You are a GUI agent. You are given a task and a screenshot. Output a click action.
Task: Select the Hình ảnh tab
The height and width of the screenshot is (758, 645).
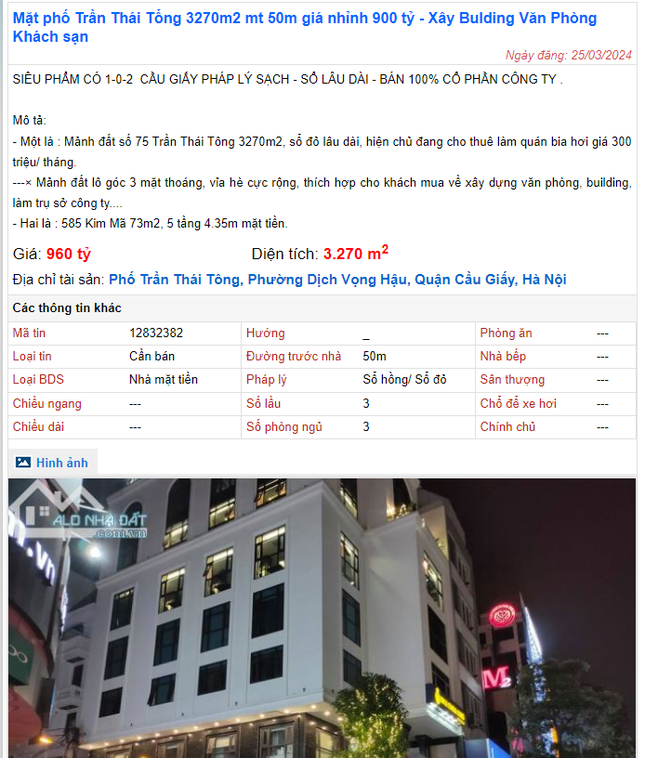(x=53, y=462)
